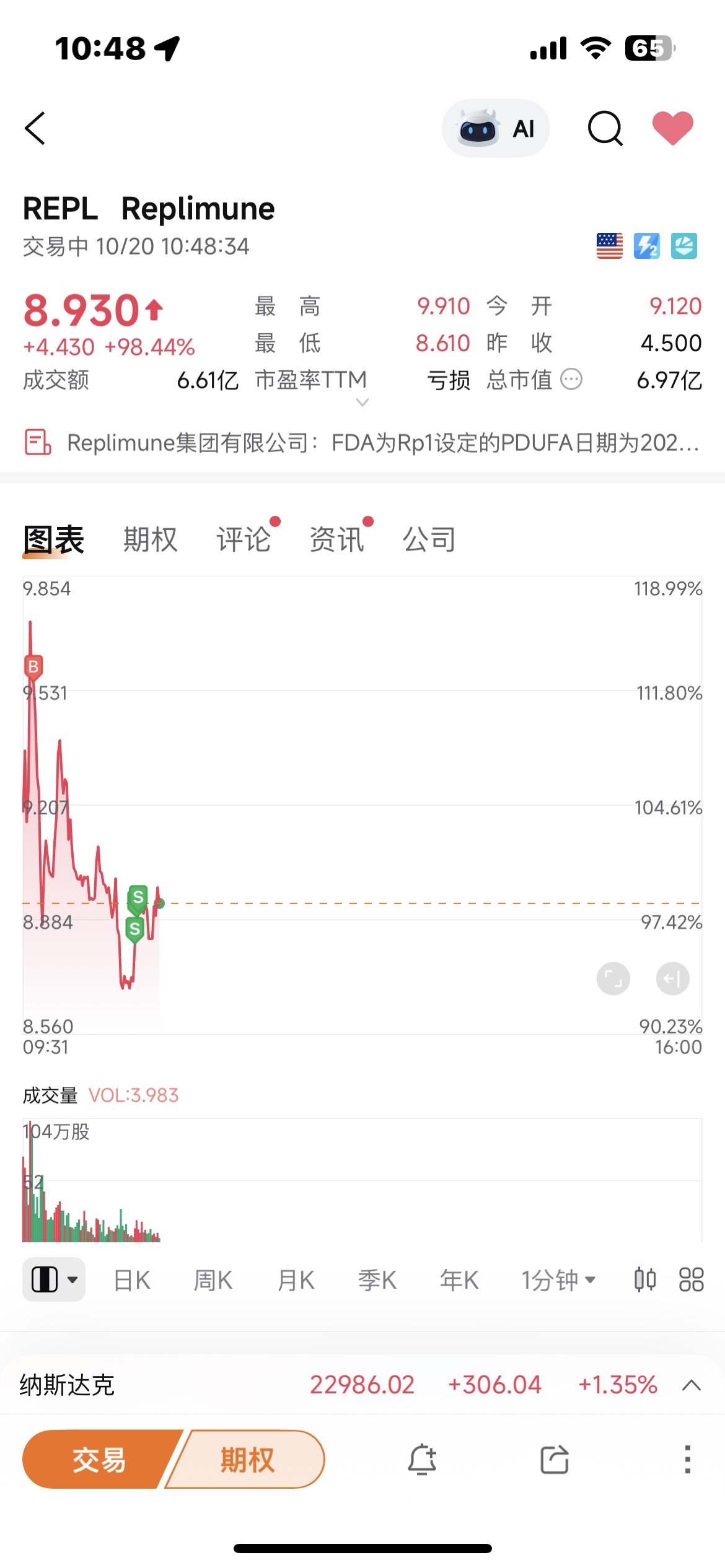The height and width of the screenshot is (1568, 725).
Task: Switch to the 公司 tab
Action: pyautogui.click(x=429, y=539)
